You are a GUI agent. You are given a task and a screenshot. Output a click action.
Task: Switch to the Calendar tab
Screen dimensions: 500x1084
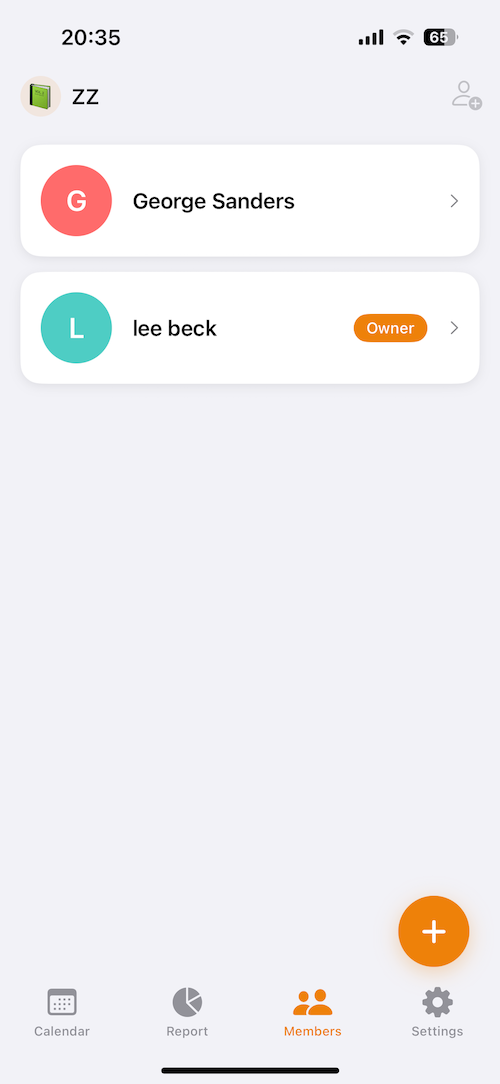[x=62, y=1013]
